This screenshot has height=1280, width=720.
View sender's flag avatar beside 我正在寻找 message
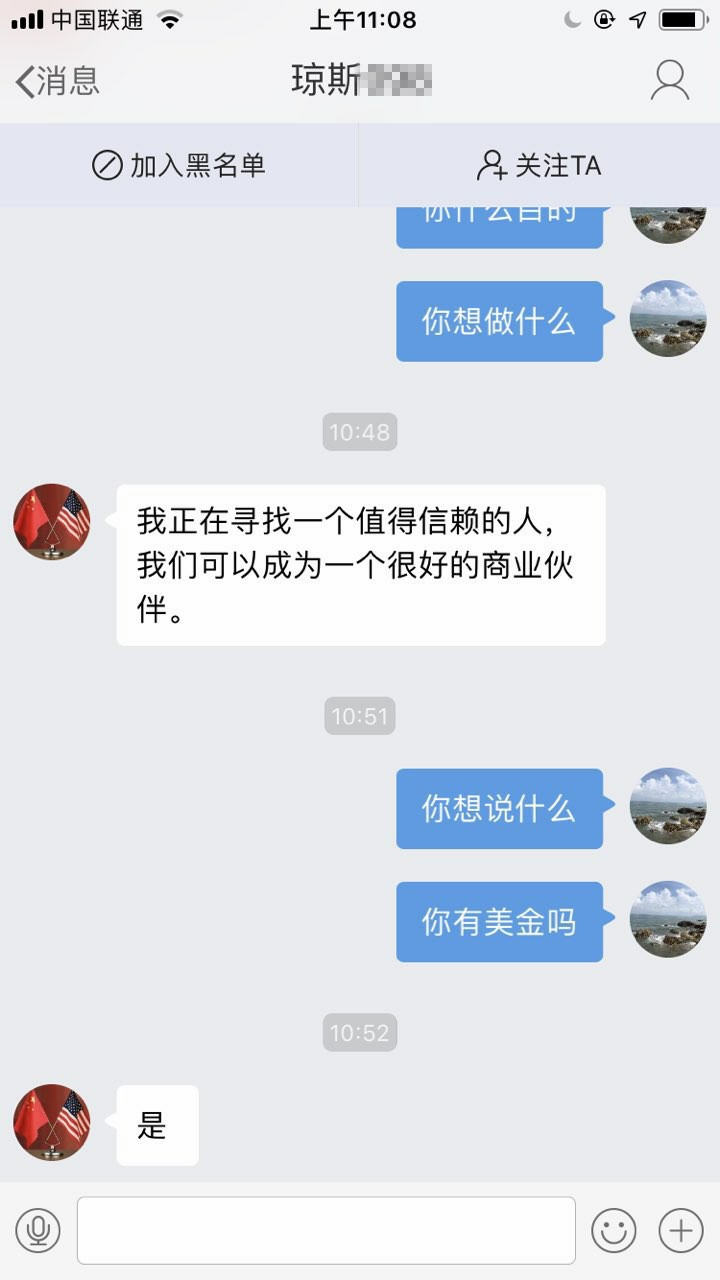click(x=52, y=522)
